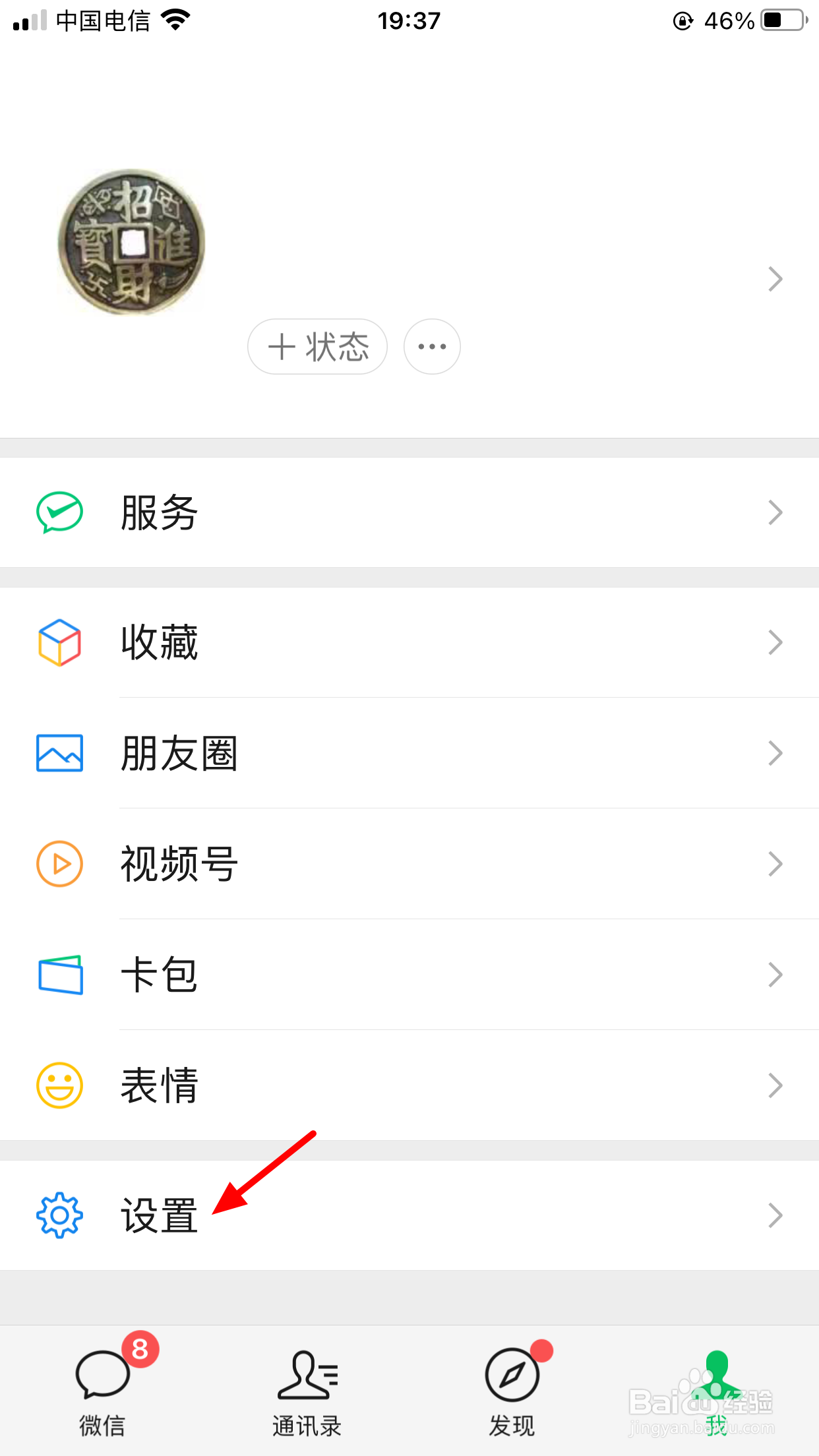Open 视频号 (Channels)

pyautogui.click(x=409, y=864)
